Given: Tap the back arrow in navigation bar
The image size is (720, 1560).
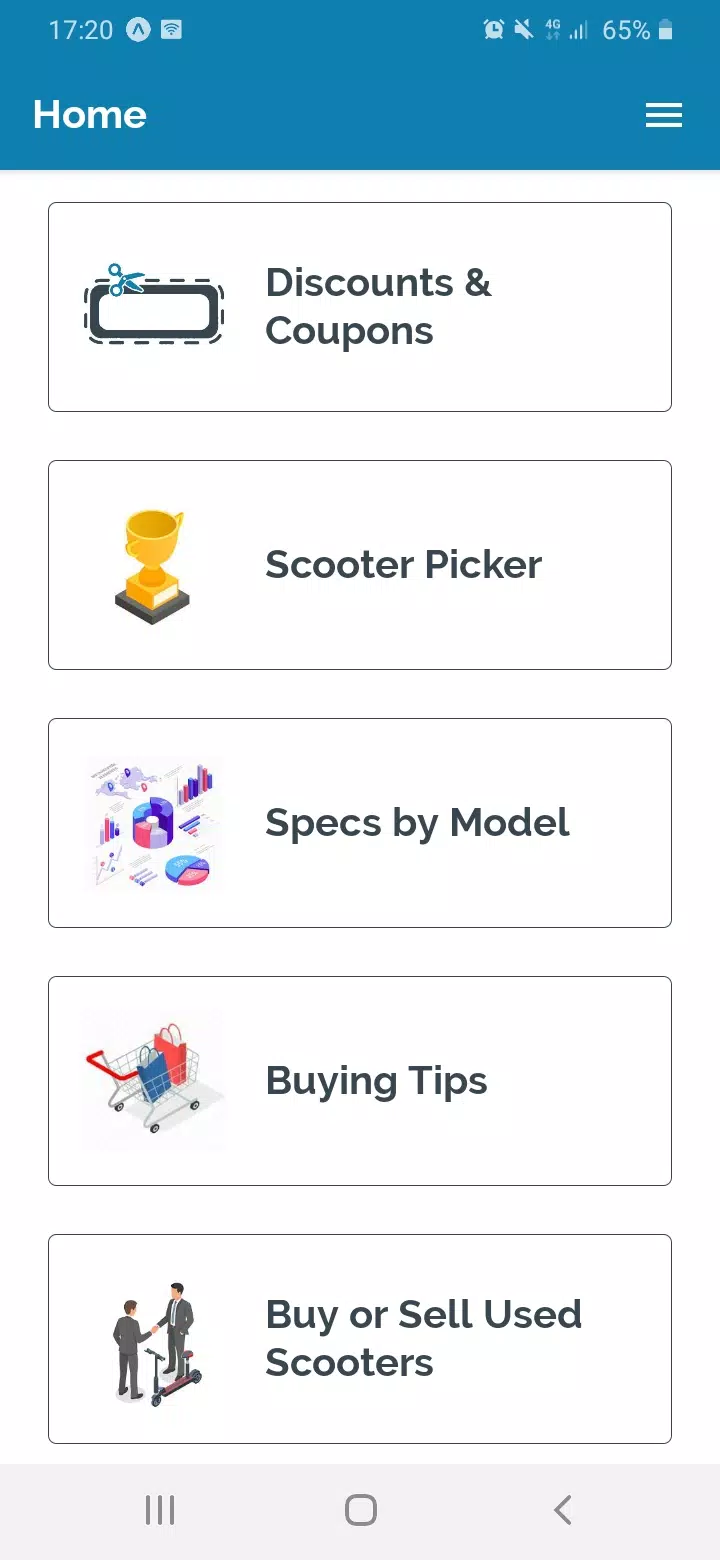Looking at the screenshot, I should tap(562, 1510).
